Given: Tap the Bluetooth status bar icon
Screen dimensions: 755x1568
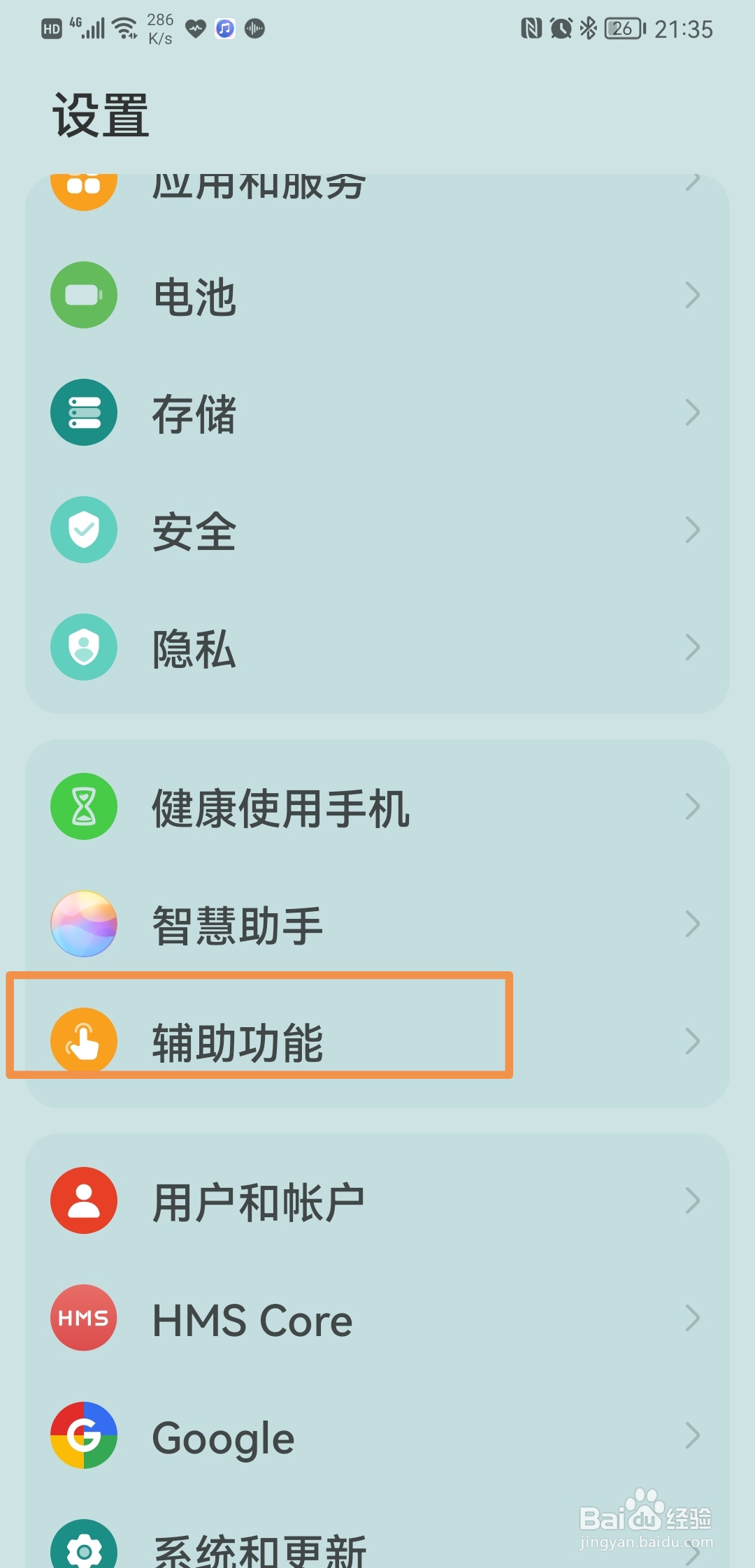Looking at the screenshot, I should click(587, 28).
